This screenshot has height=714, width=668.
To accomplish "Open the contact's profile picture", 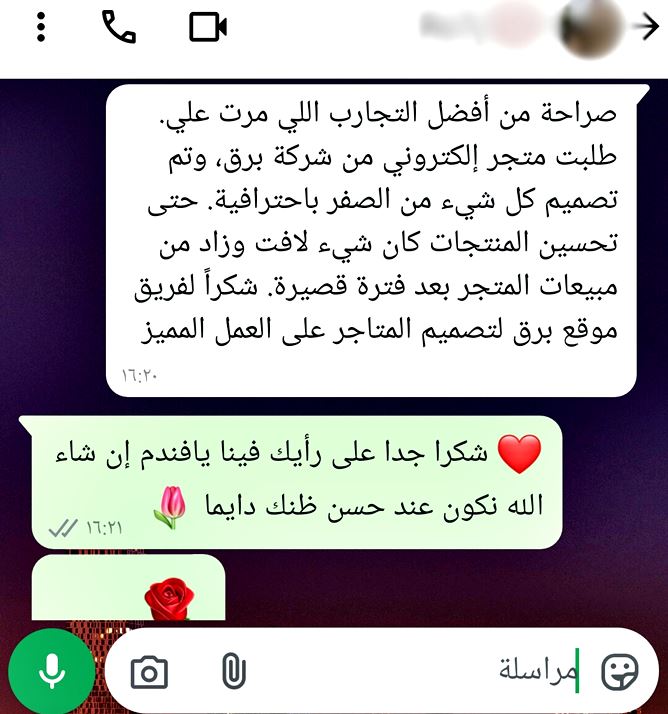I will [x=589, y=30].
